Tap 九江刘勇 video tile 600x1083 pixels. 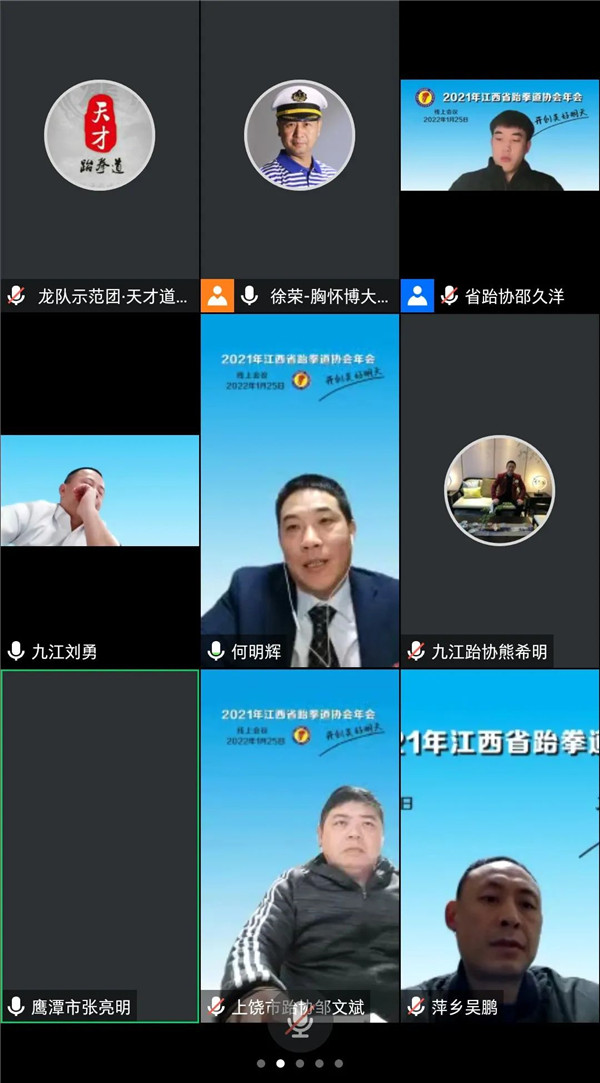pos(100,490)
